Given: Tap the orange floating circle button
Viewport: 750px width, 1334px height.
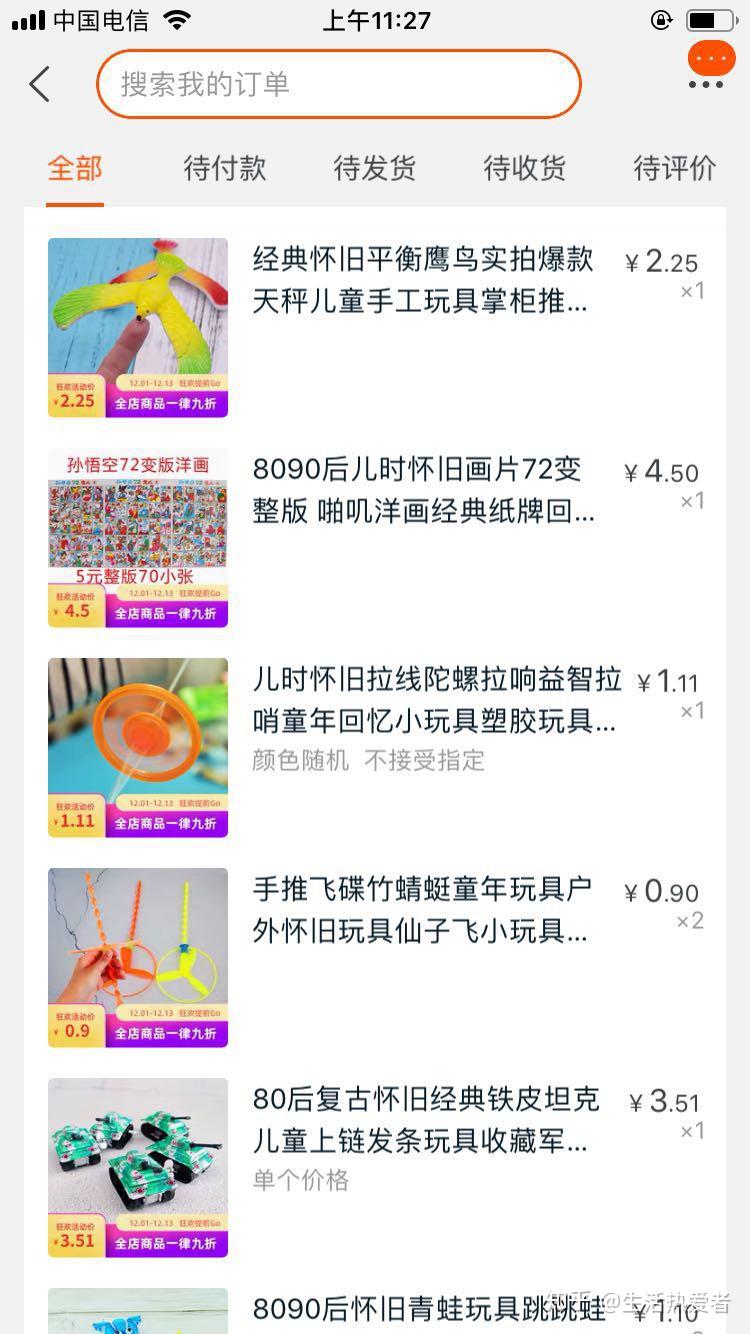Looking at the screenshot, I should coord(710,58).
